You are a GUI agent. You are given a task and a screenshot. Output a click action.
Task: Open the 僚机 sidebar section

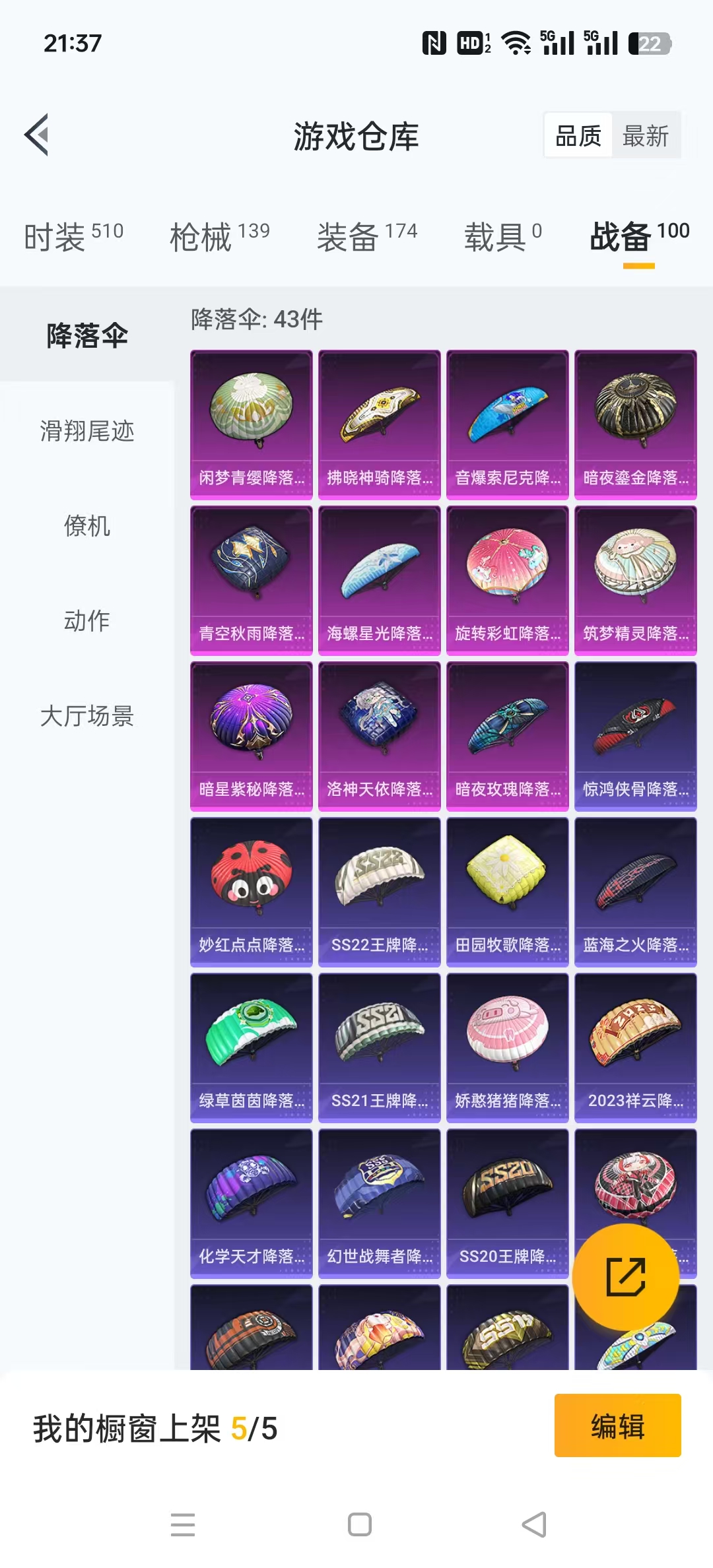coord(86,527)
